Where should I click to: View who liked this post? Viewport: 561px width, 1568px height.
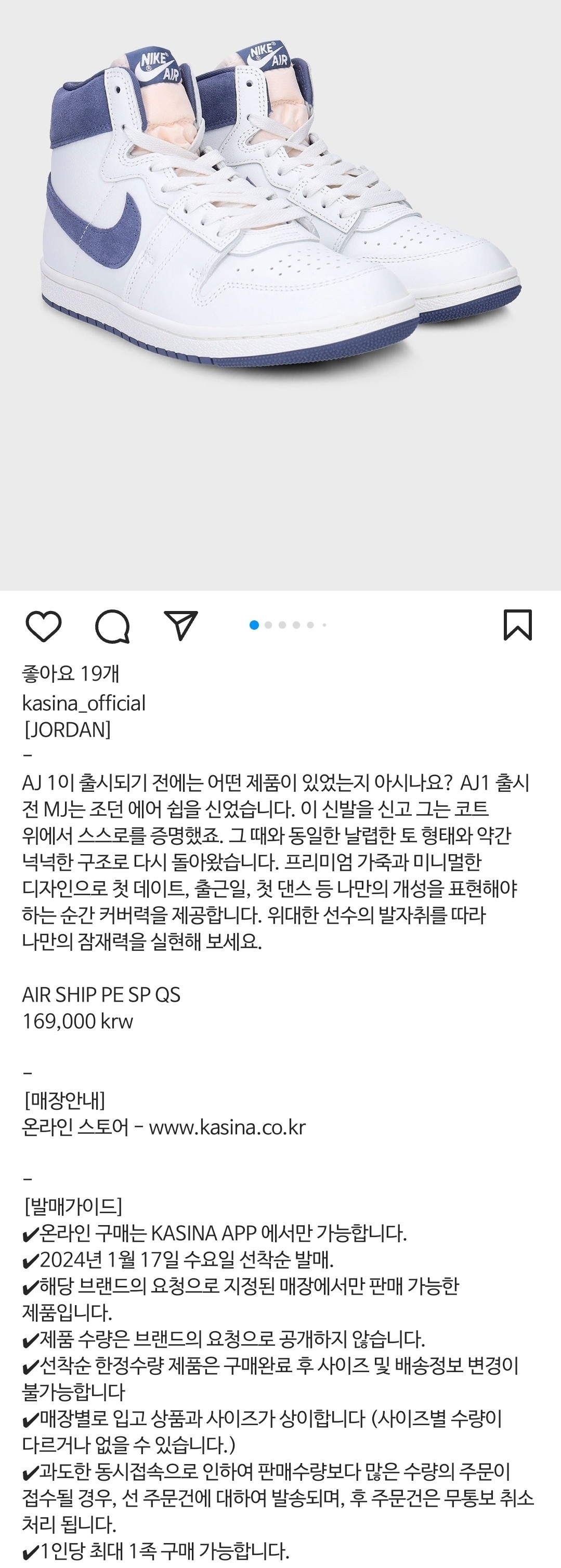pyautogui.click(x=71, y=674)
